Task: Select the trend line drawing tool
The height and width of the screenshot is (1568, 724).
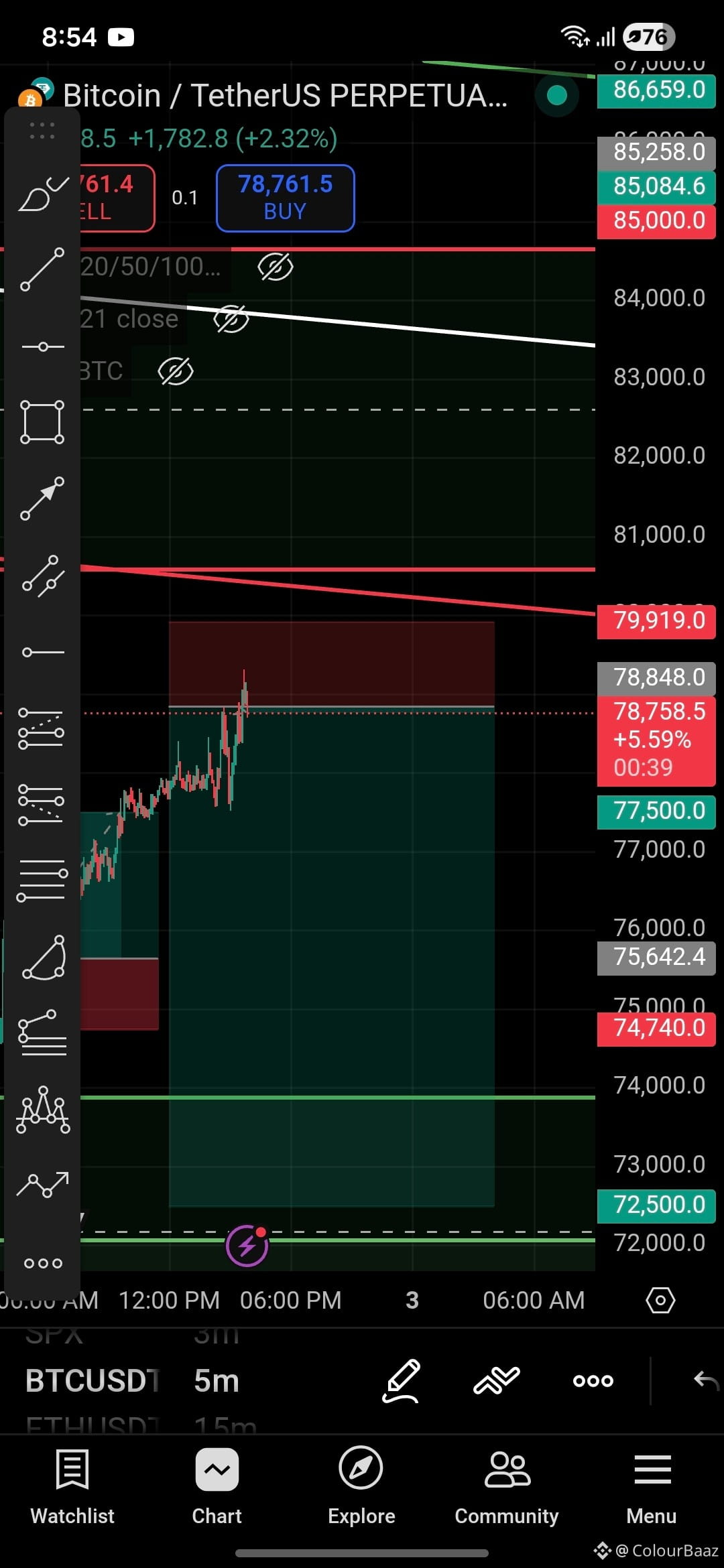Action: point(42,269)
